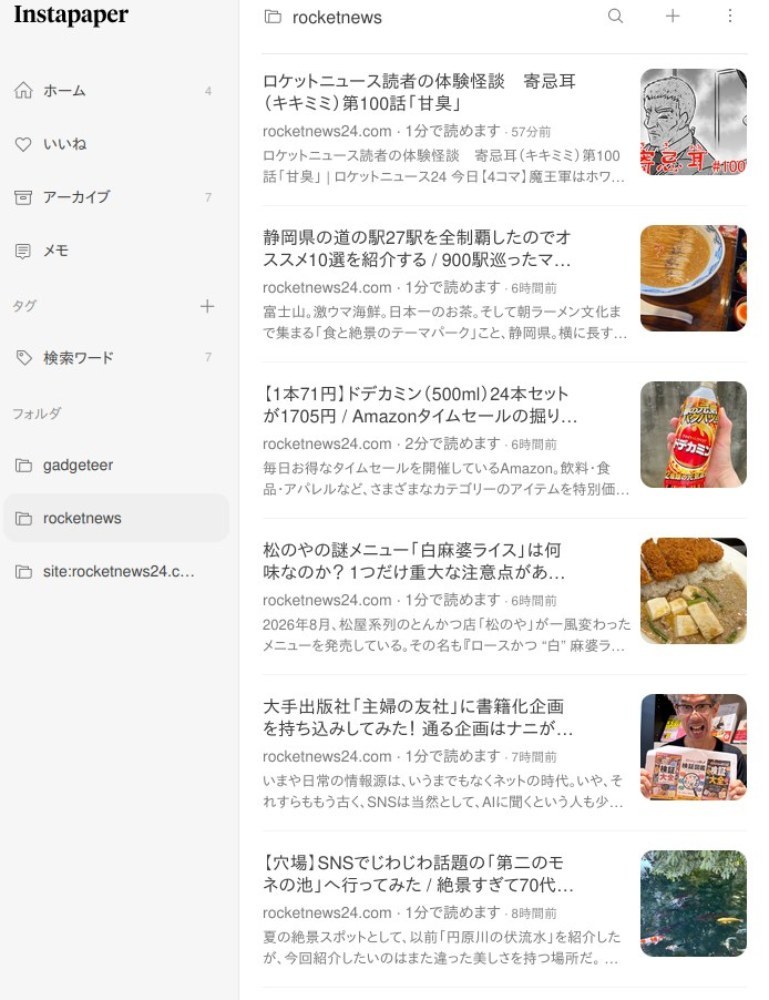Open the ドデカミン 24本セット article

pyautogui.click(x=504, y=441)
